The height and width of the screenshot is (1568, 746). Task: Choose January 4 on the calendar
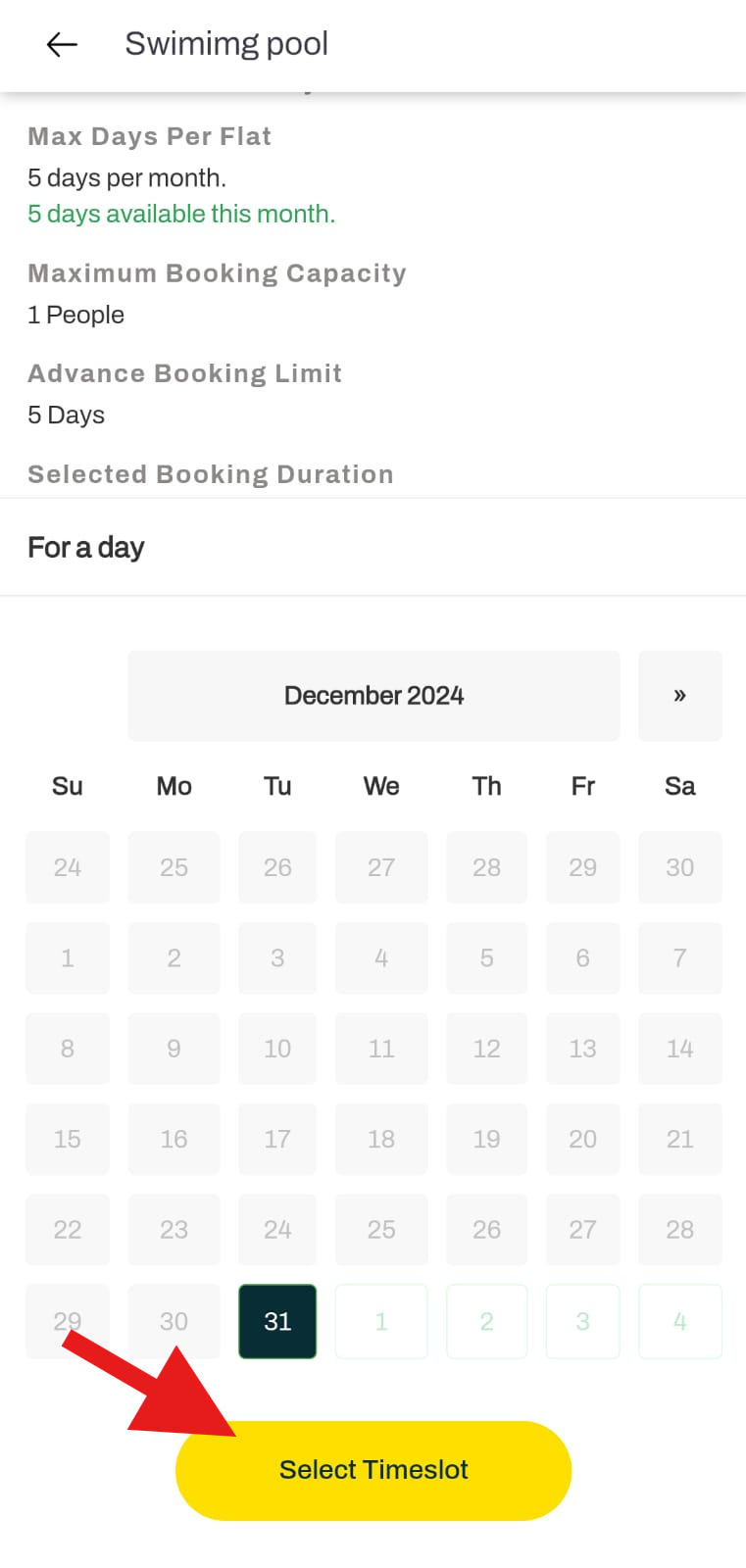pos(679,1321)
